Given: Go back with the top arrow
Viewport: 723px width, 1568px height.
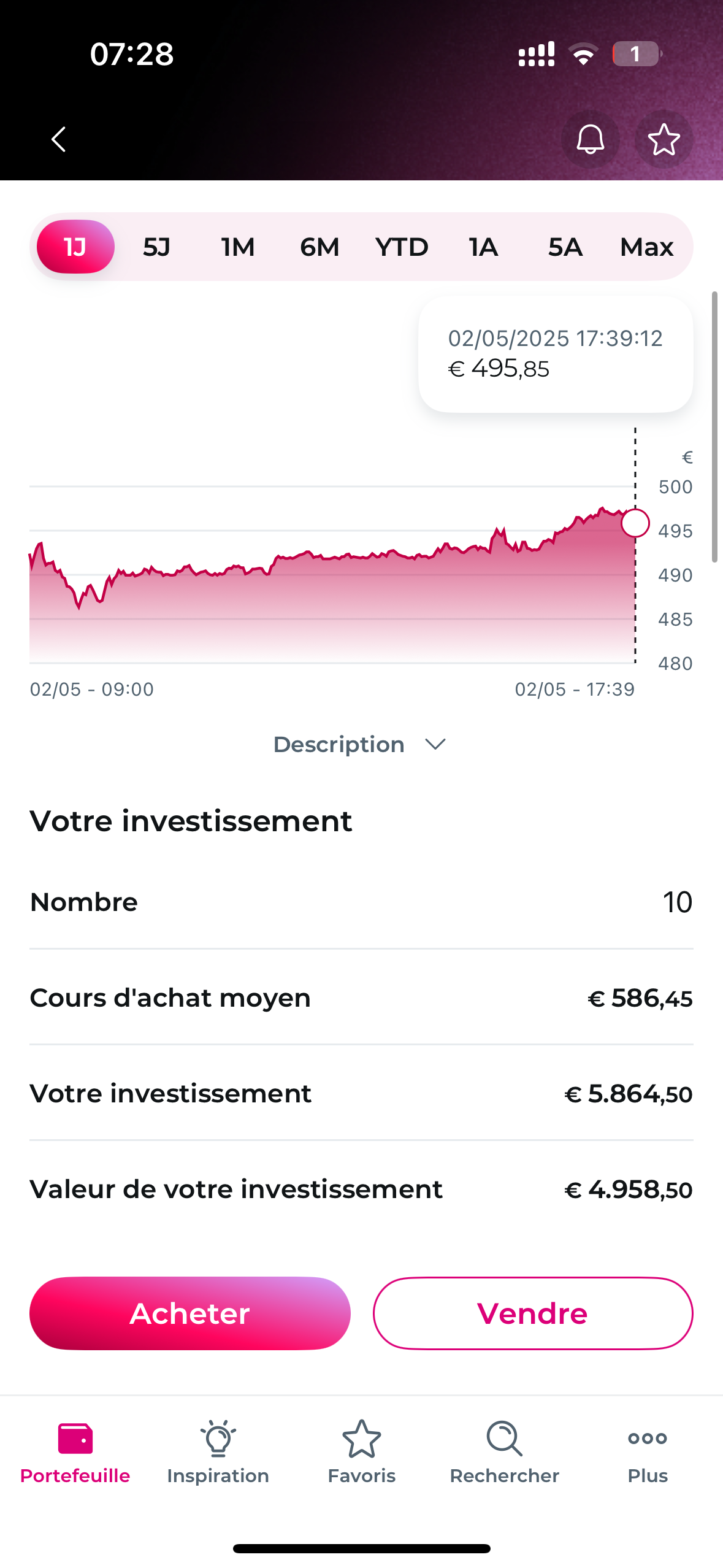Looking at the screenshot, I should (58, 139).
